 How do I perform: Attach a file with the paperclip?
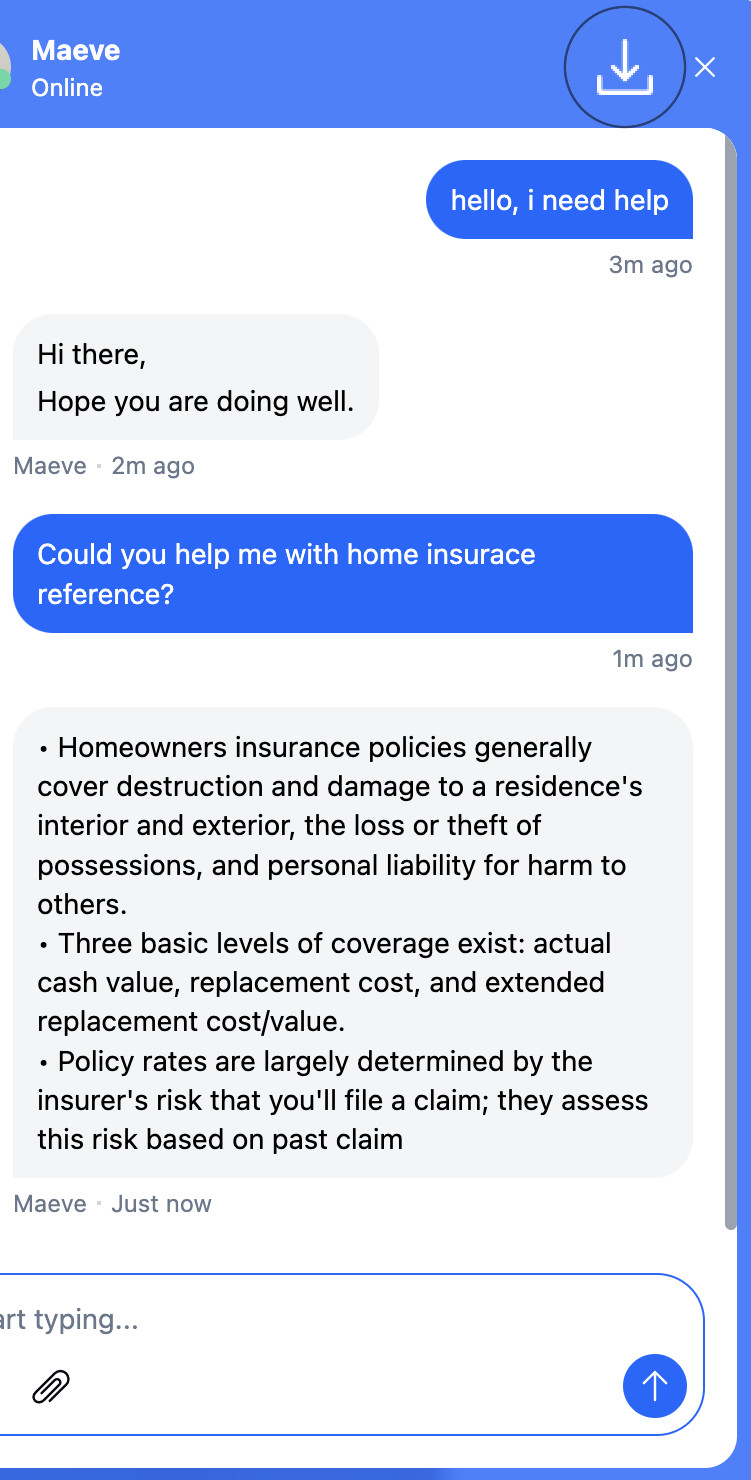51,1386
